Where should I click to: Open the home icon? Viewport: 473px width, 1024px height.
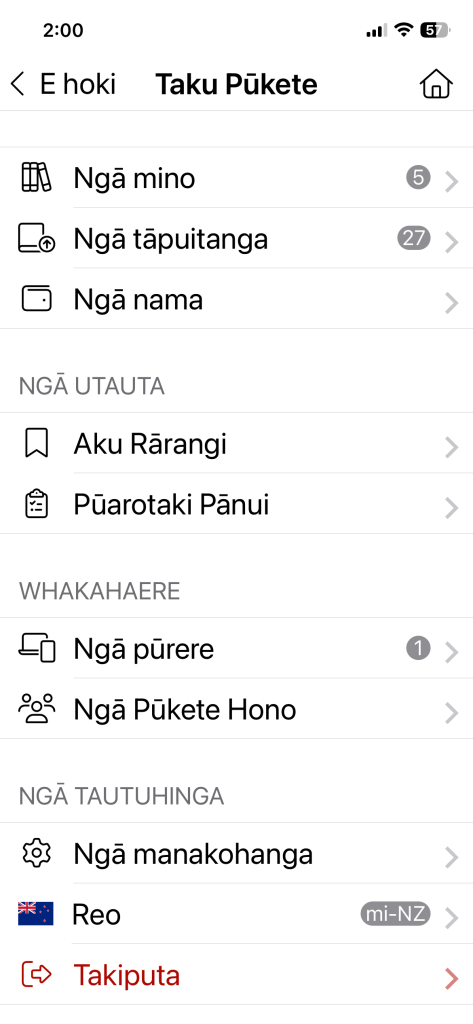pos(436,84)
